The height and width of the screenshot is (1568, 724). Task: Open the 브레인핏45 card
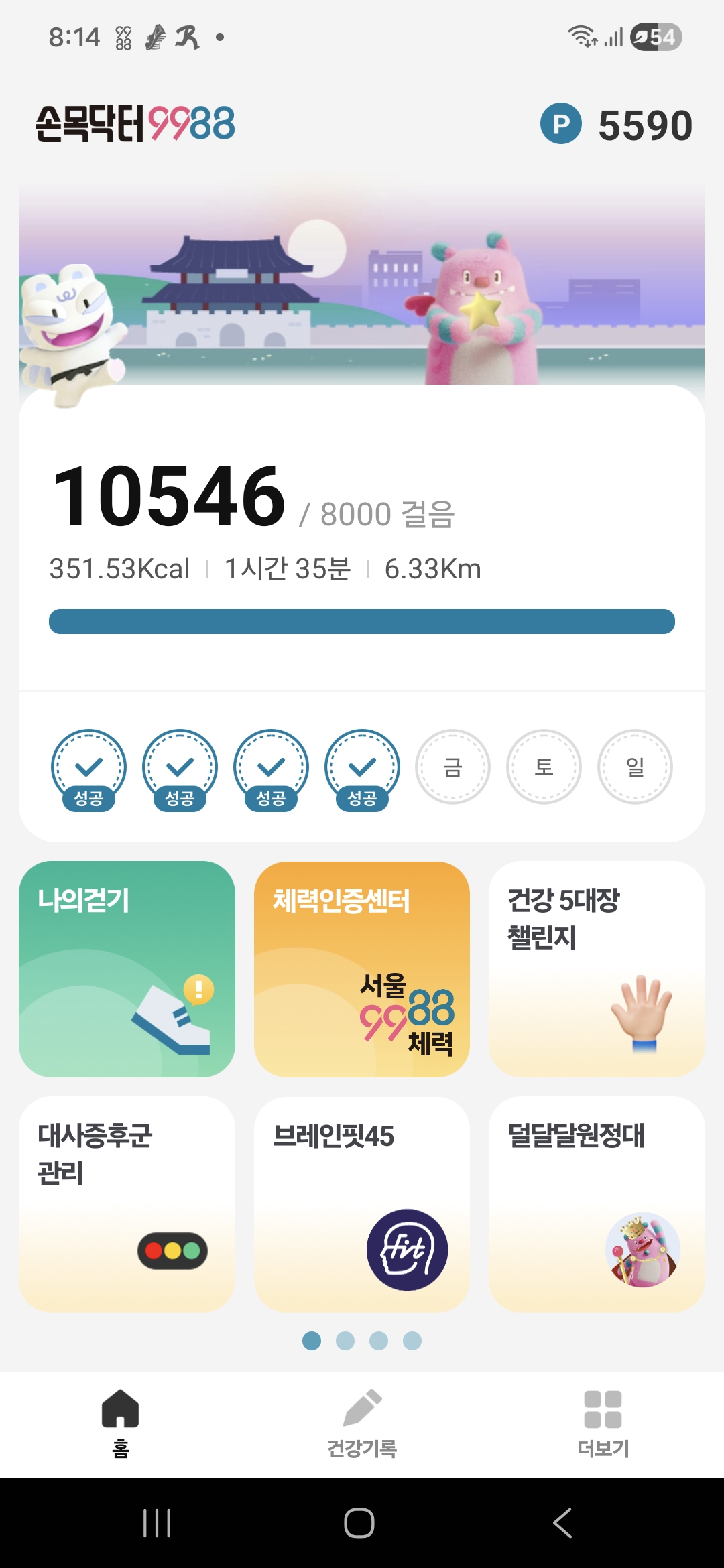click(361, 1204)
